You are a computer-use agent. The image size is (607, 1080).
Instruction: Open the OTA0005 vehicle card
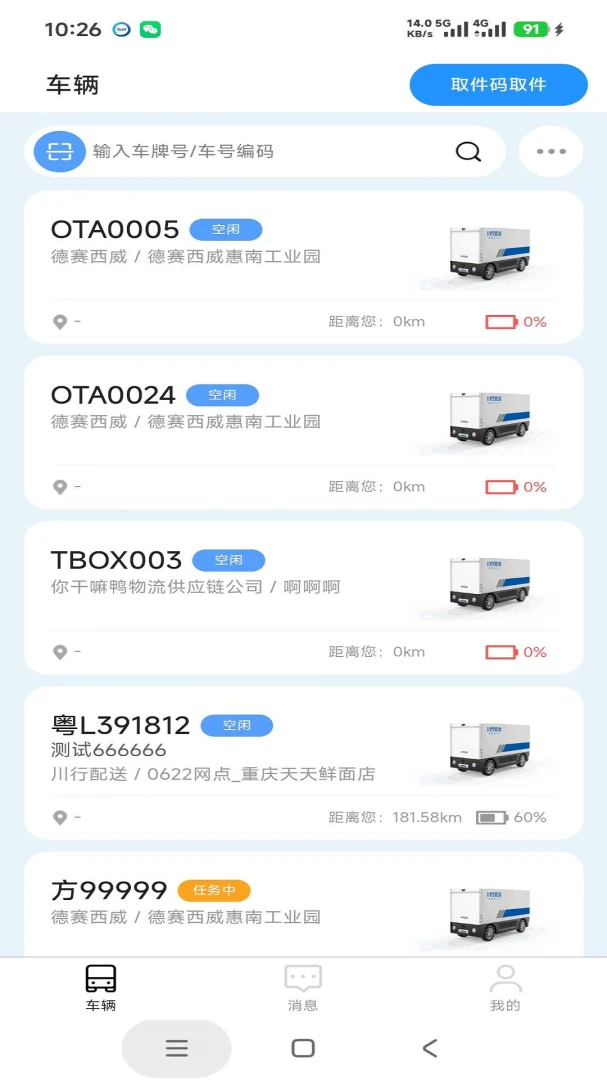coord(304,267)
